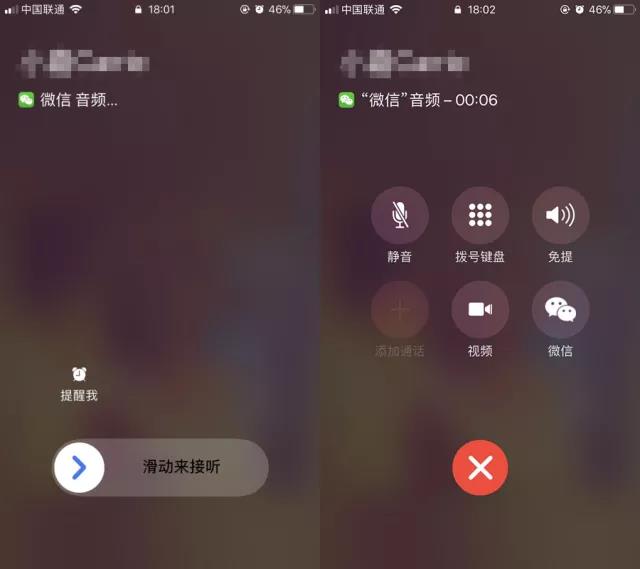
Task: End the call with the red X
Action: (480, 467)
